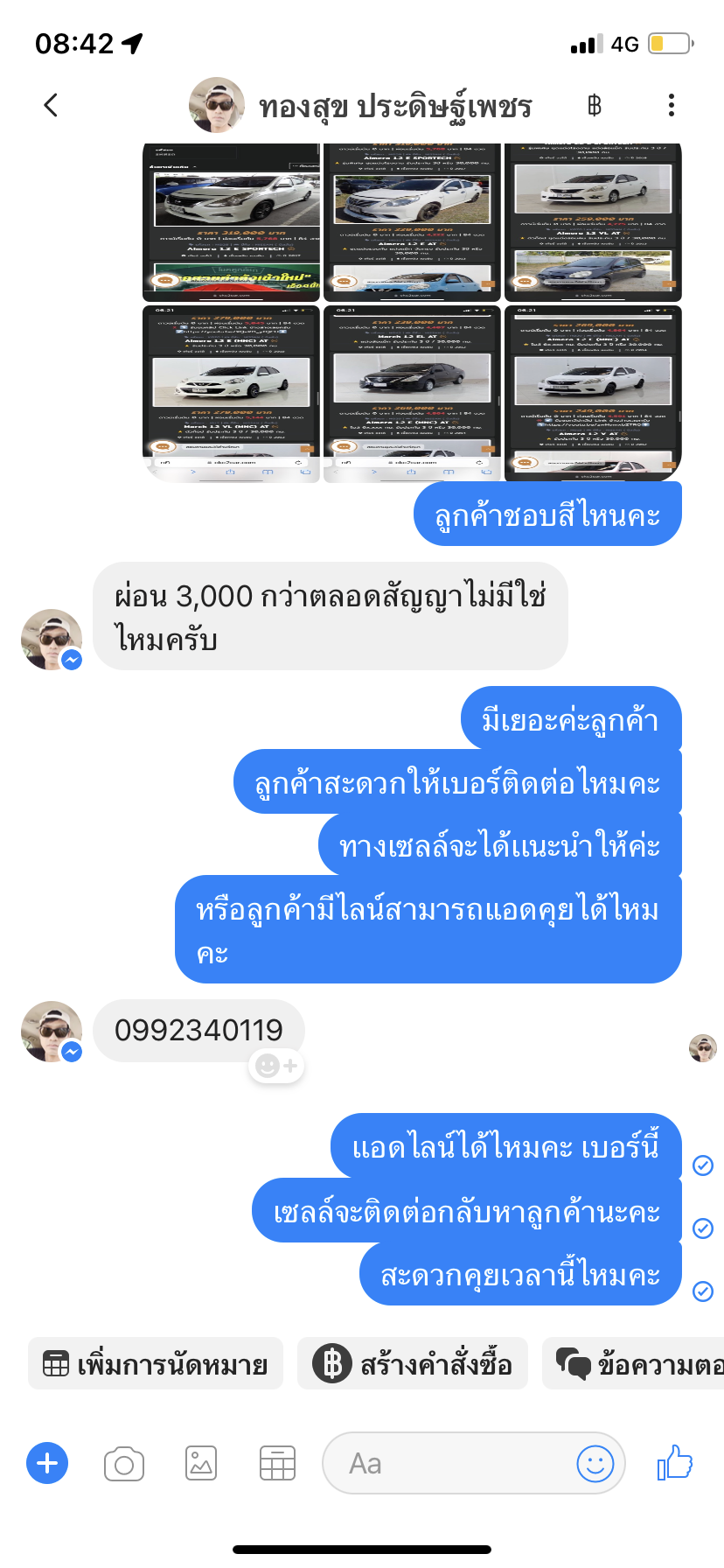
Task: Tap เพิ่มการนัดหมาย button
Action: 156,1364
